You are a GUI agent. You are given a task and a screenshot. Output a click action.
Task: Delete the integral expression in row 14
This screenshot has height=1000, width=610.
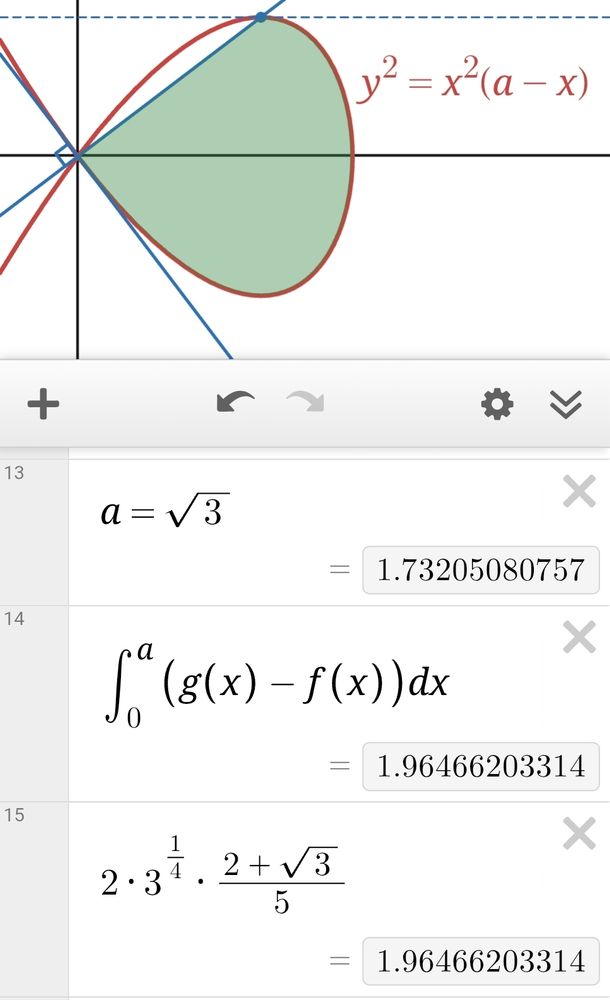[579, 636]
